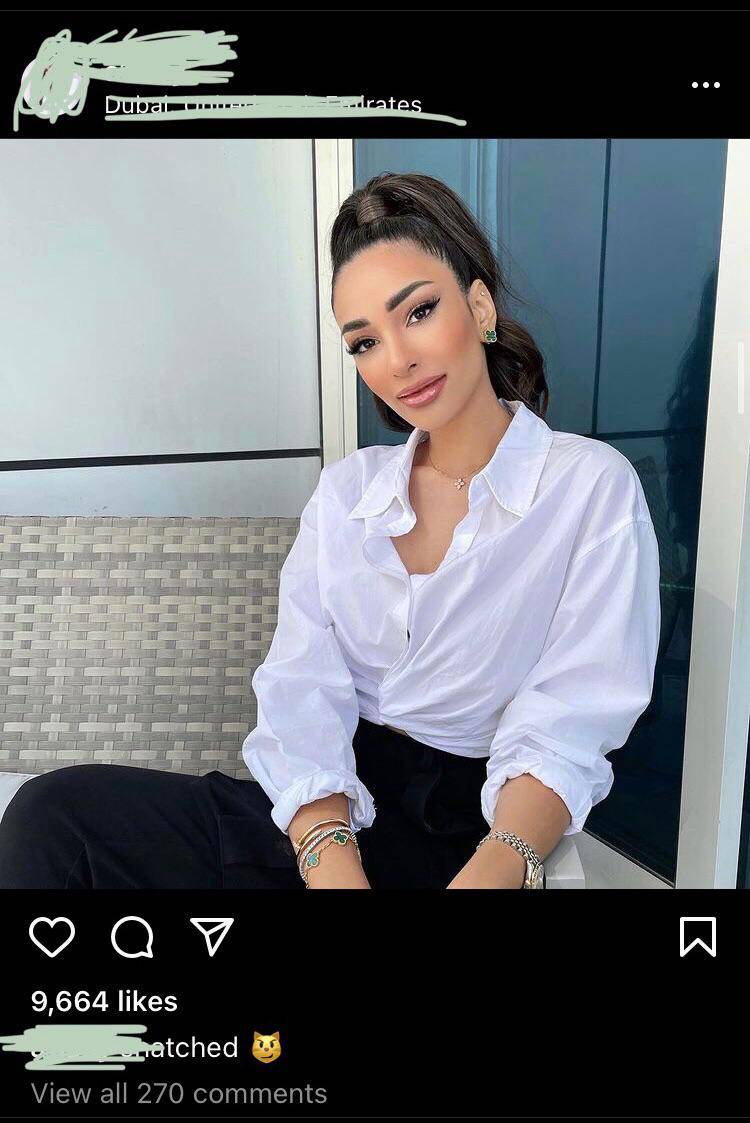Save the post with bookmark icon
Screen dimensions: 750x1123
[697, 937]
